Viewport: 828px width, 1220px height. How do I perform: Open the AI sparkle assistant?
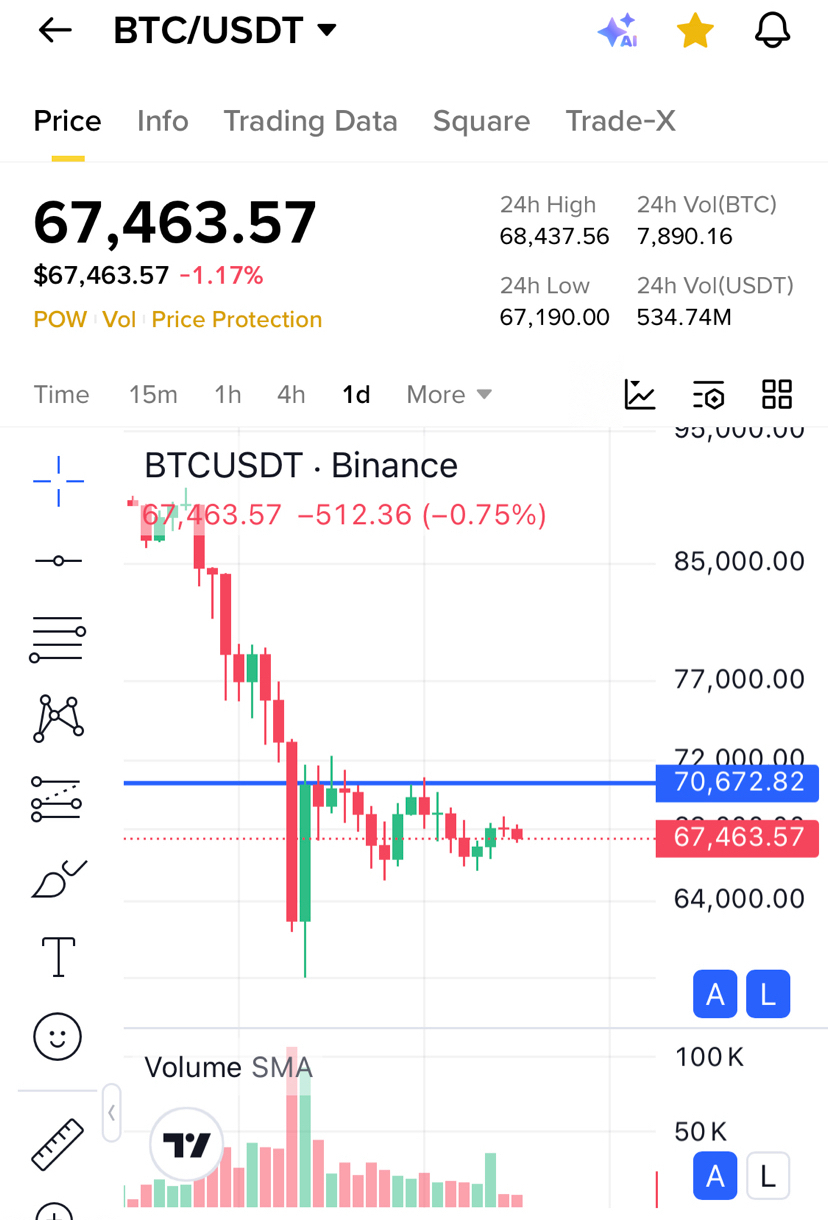click(x=617, y=31)
